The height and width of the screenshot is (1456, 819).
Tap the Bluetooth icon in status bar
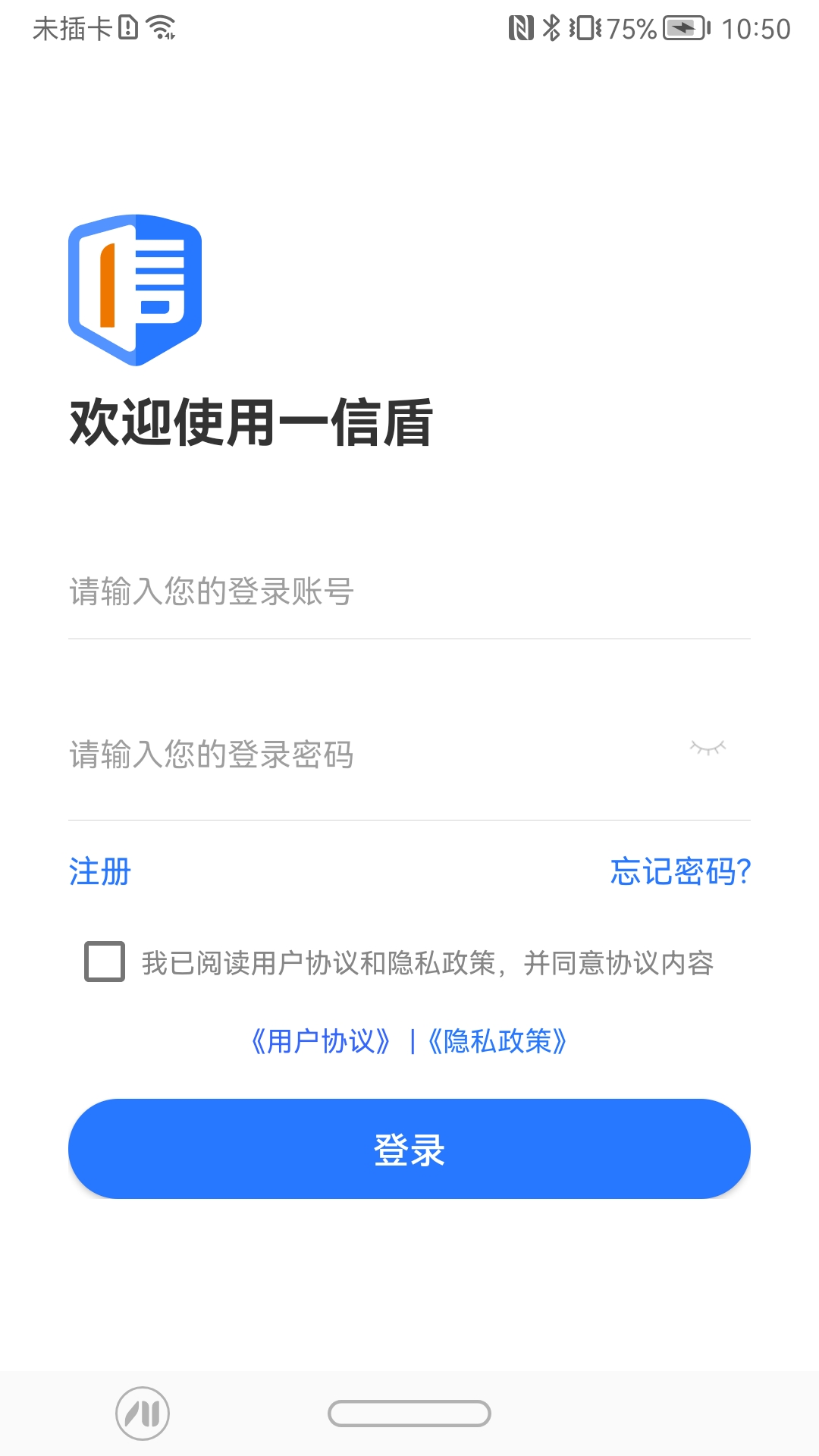tap(551, 27)
